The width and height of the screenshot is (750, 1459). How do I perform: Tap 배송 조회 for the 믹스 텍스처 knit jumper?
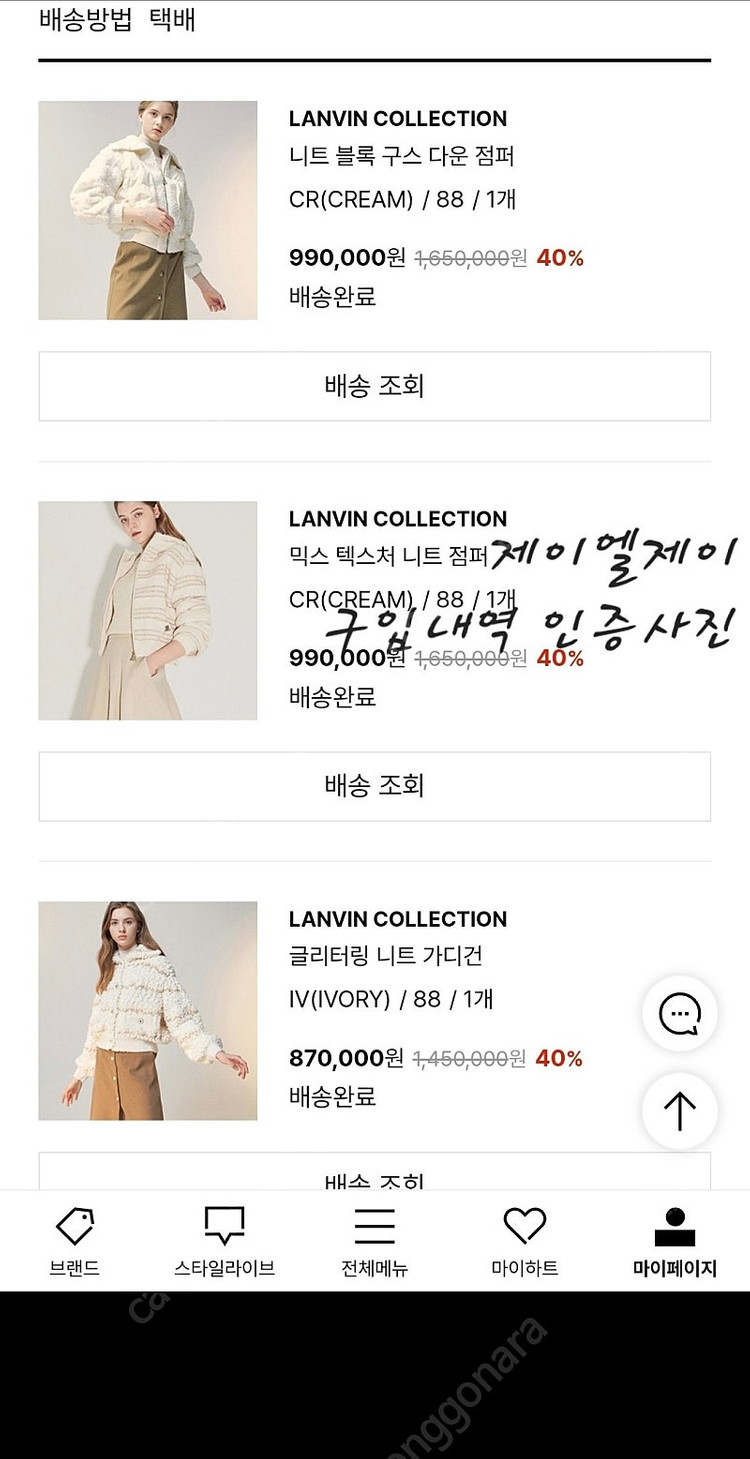pos(375,786)
